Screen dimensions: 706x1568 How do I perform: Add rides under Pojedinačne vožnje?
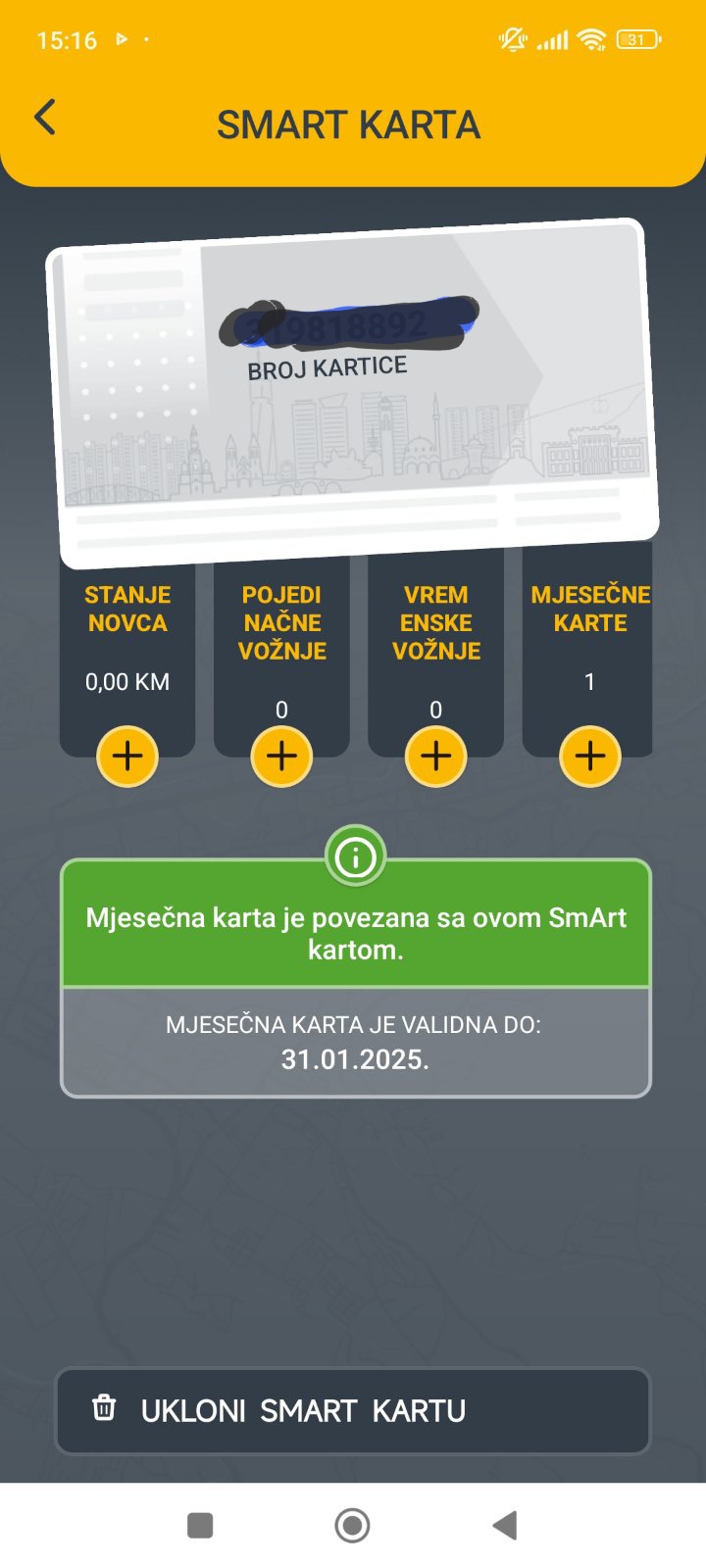coord(281,757)
